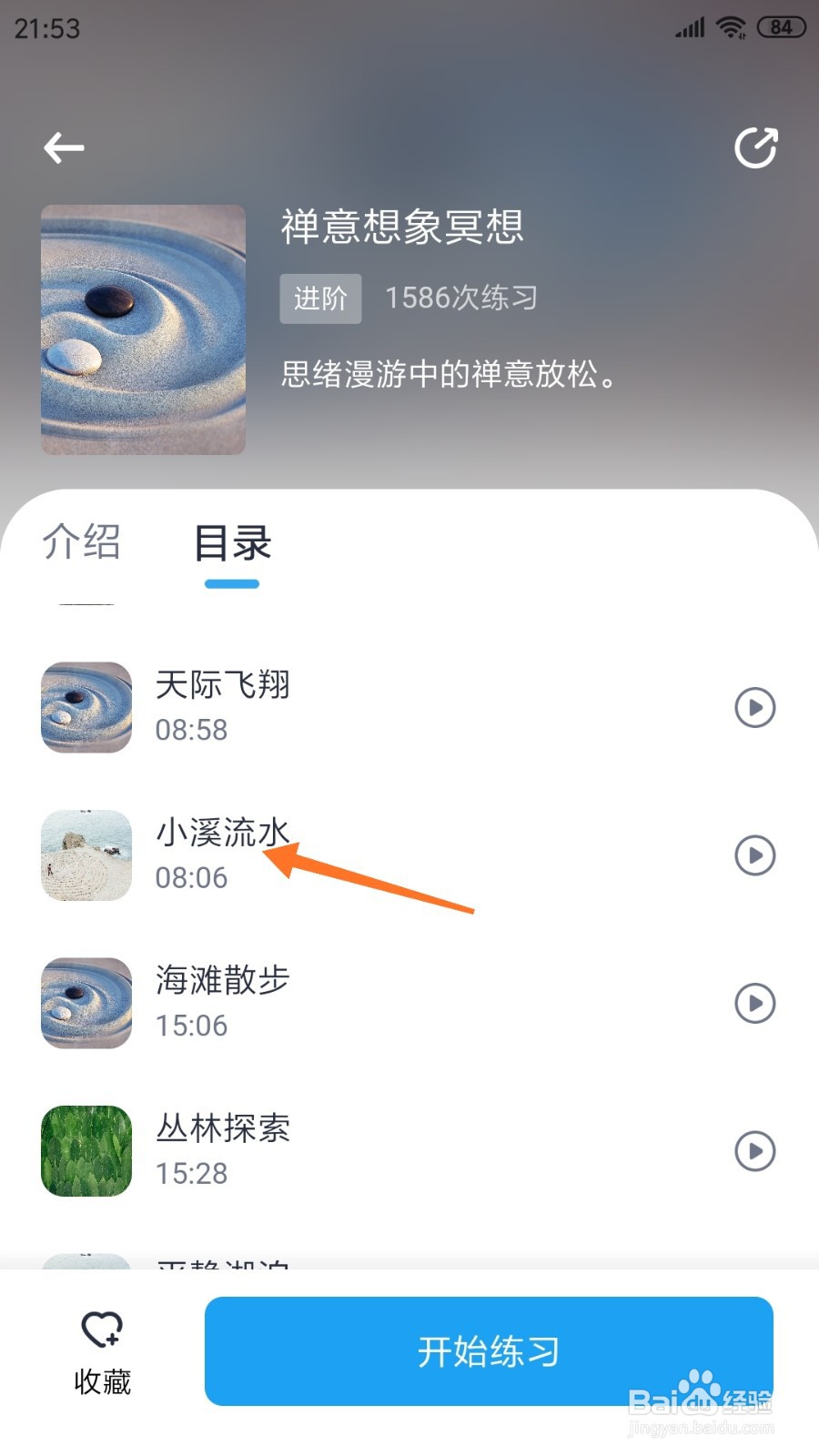Screen dimensions: 819x1456
Task: Tap the refresh icon at top right
Action: pyautogui.click(x=754, y=147)
